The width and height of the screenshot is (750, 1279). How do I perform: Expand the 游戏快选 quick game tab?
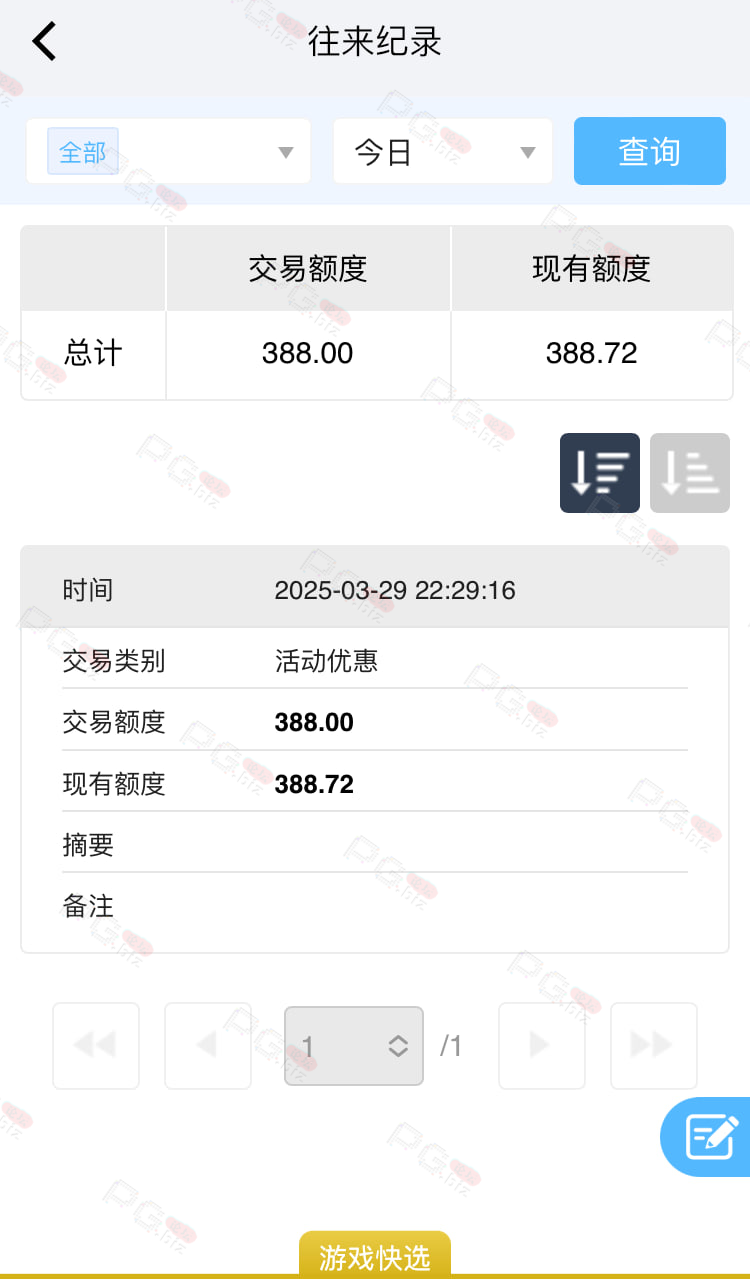point(375,1256)
